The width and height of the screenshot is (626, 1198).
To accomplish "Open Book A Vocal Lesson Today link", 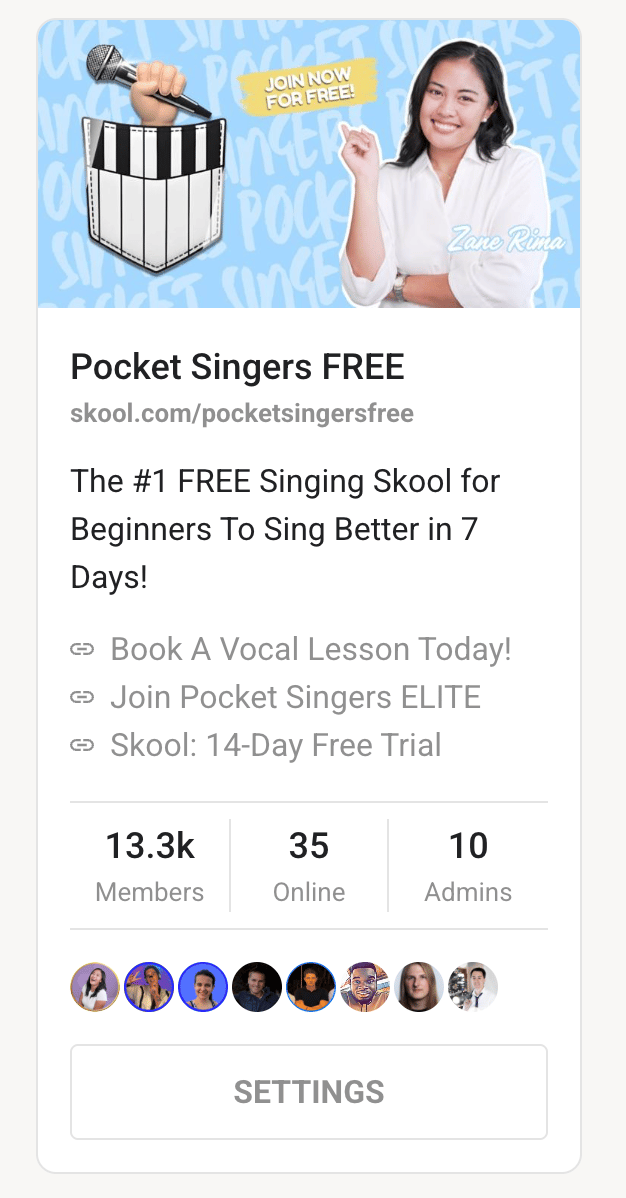I will pos(310,649).
